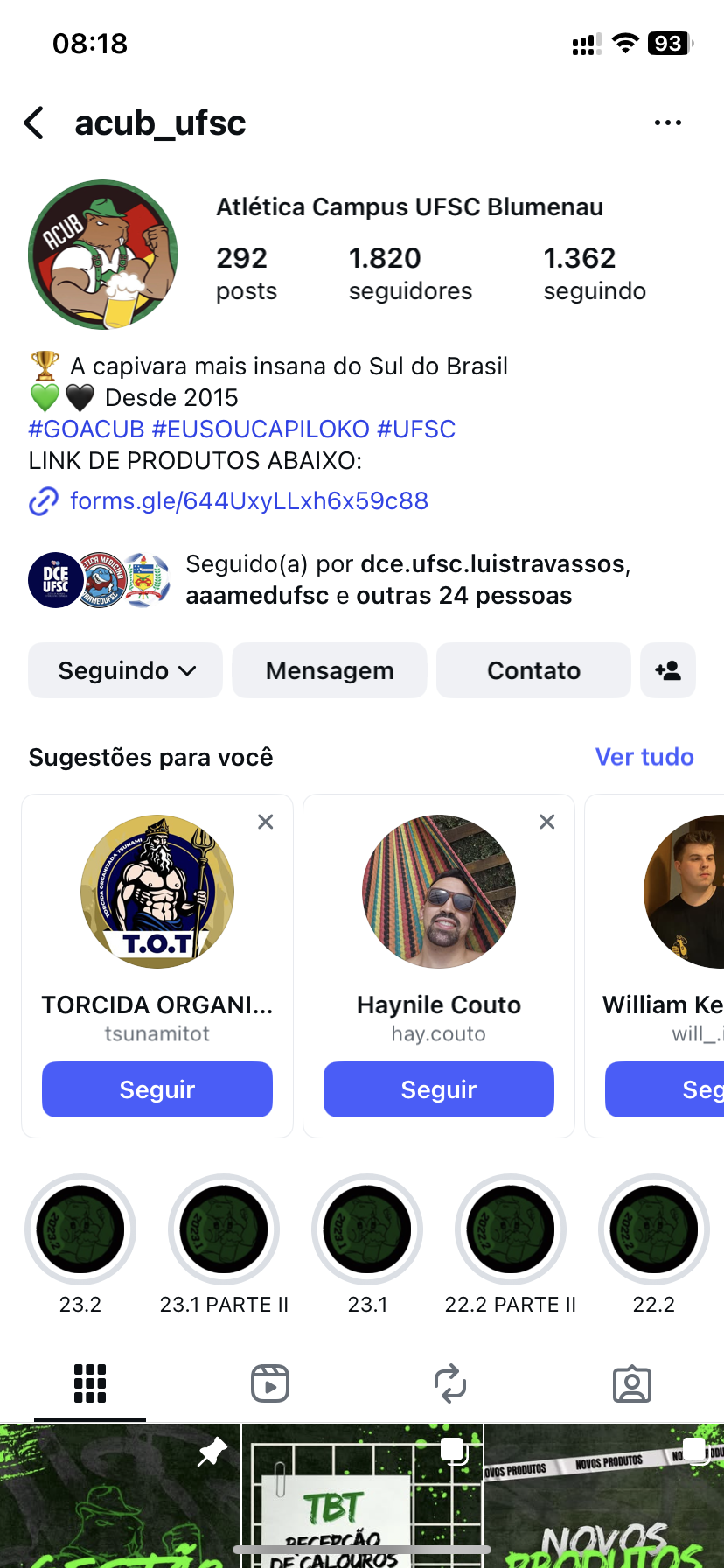This screenshot has width=724, height=1568.
Task: Dismiss the TORCIDA ORGANI suggestion
Action: pos(266,822)
